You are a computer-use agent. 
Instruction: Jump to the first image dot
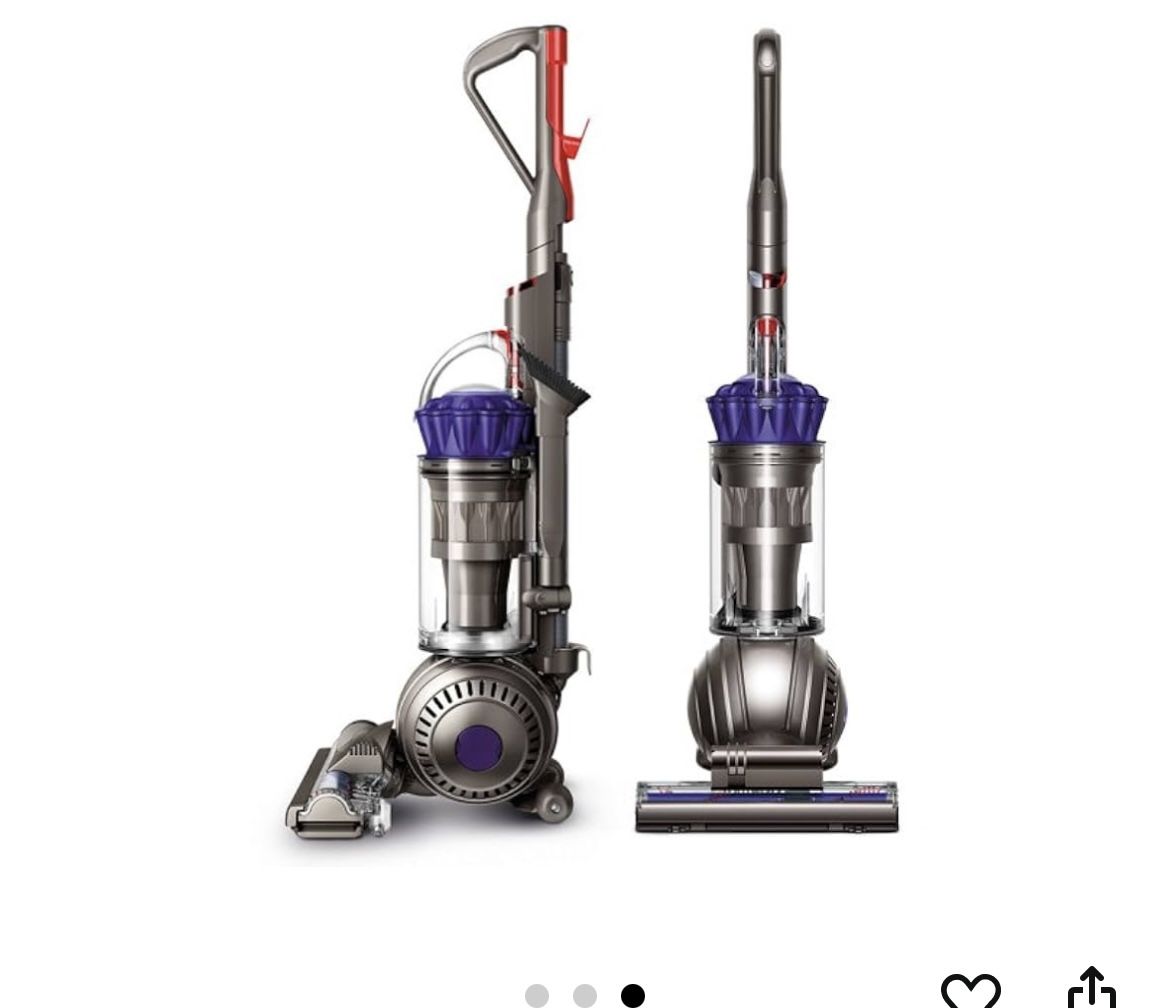[537, 995]
